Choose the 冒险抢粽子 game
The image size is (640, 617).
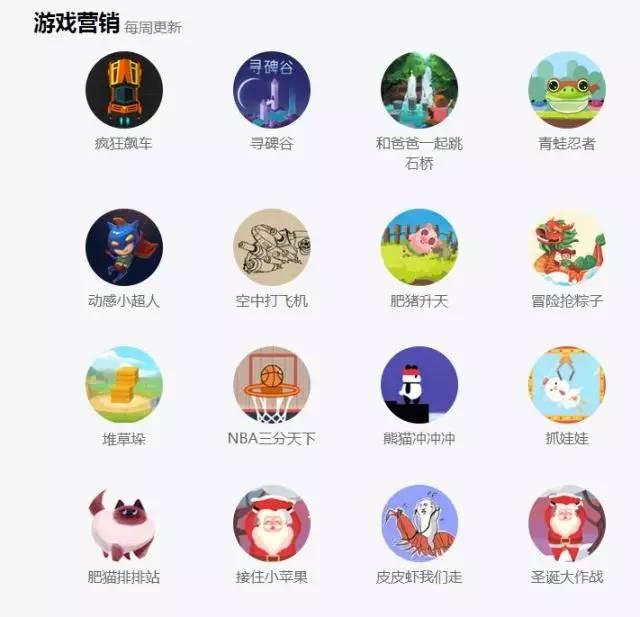pyautogui.click(x=567, y=247)
